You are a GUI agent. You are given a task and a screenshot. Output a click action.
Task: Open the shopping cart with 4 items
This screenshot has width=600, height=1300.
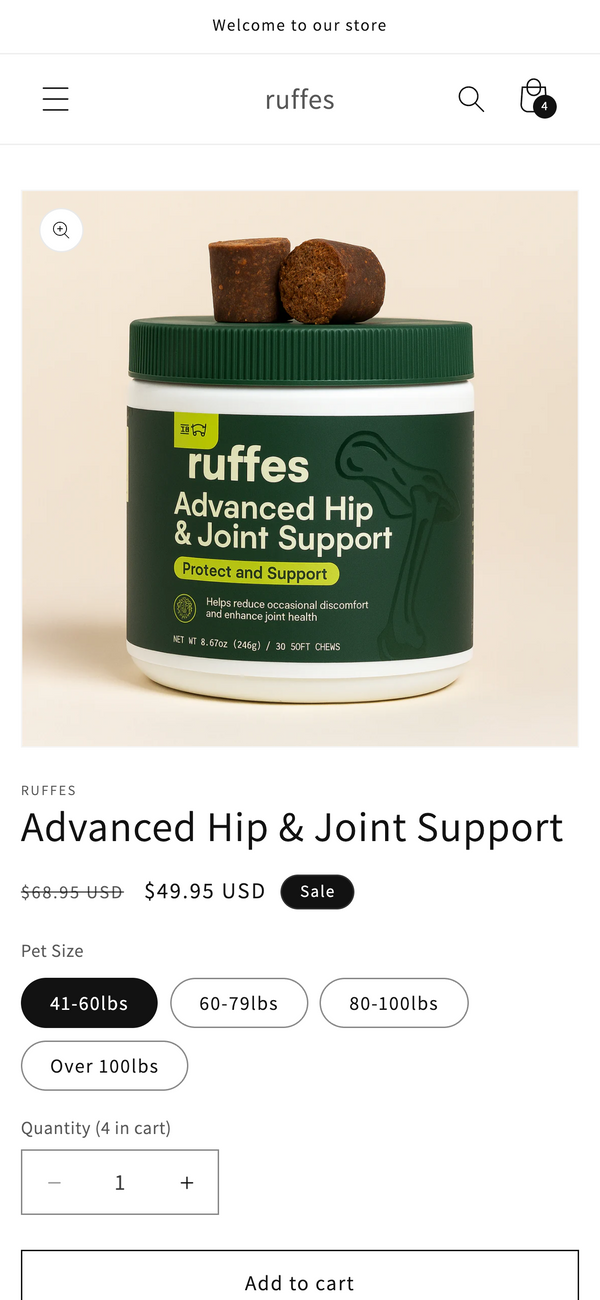[535, 98]
